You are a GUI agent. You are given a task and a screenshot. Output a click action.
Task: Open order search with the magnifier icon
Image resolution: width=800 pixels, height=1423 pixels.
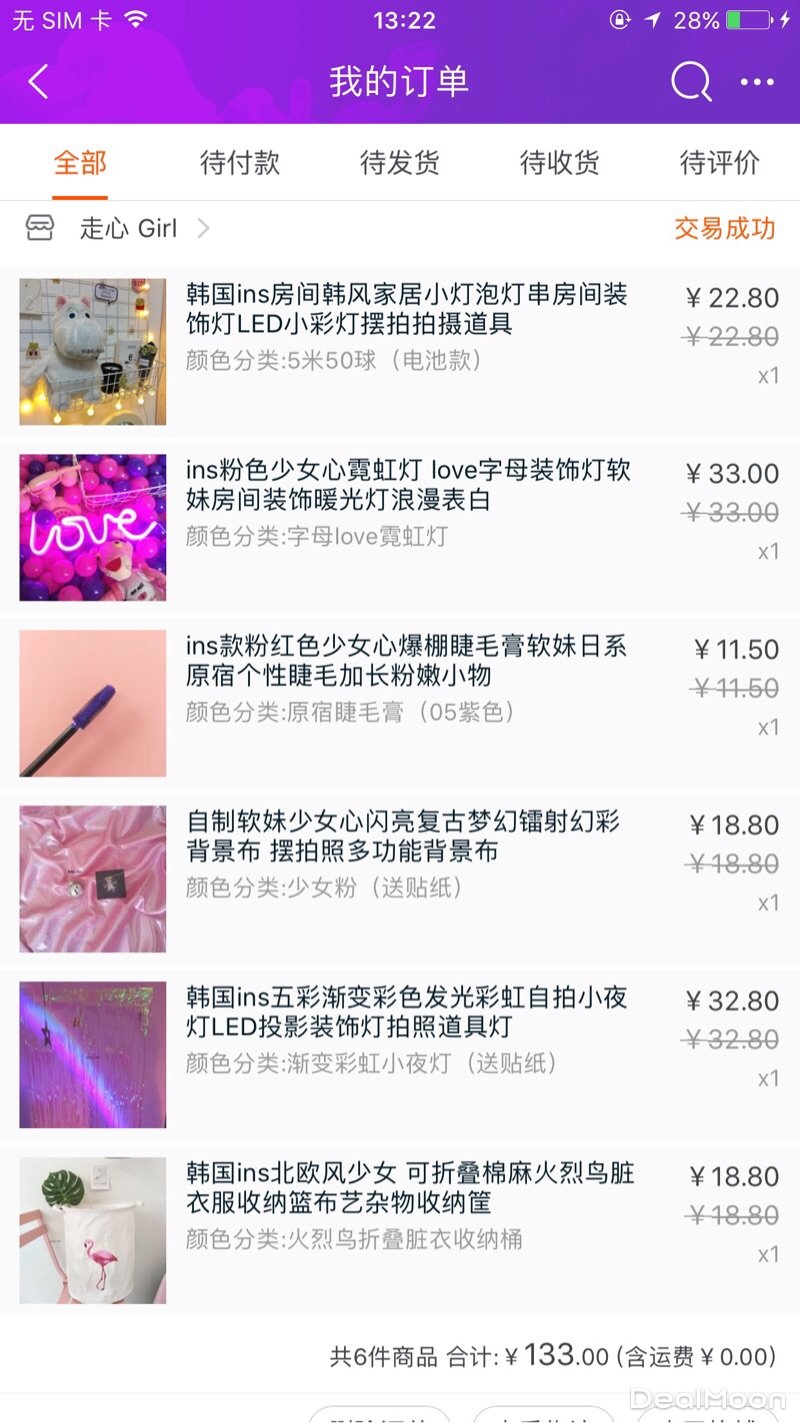[x=690, y=82]
